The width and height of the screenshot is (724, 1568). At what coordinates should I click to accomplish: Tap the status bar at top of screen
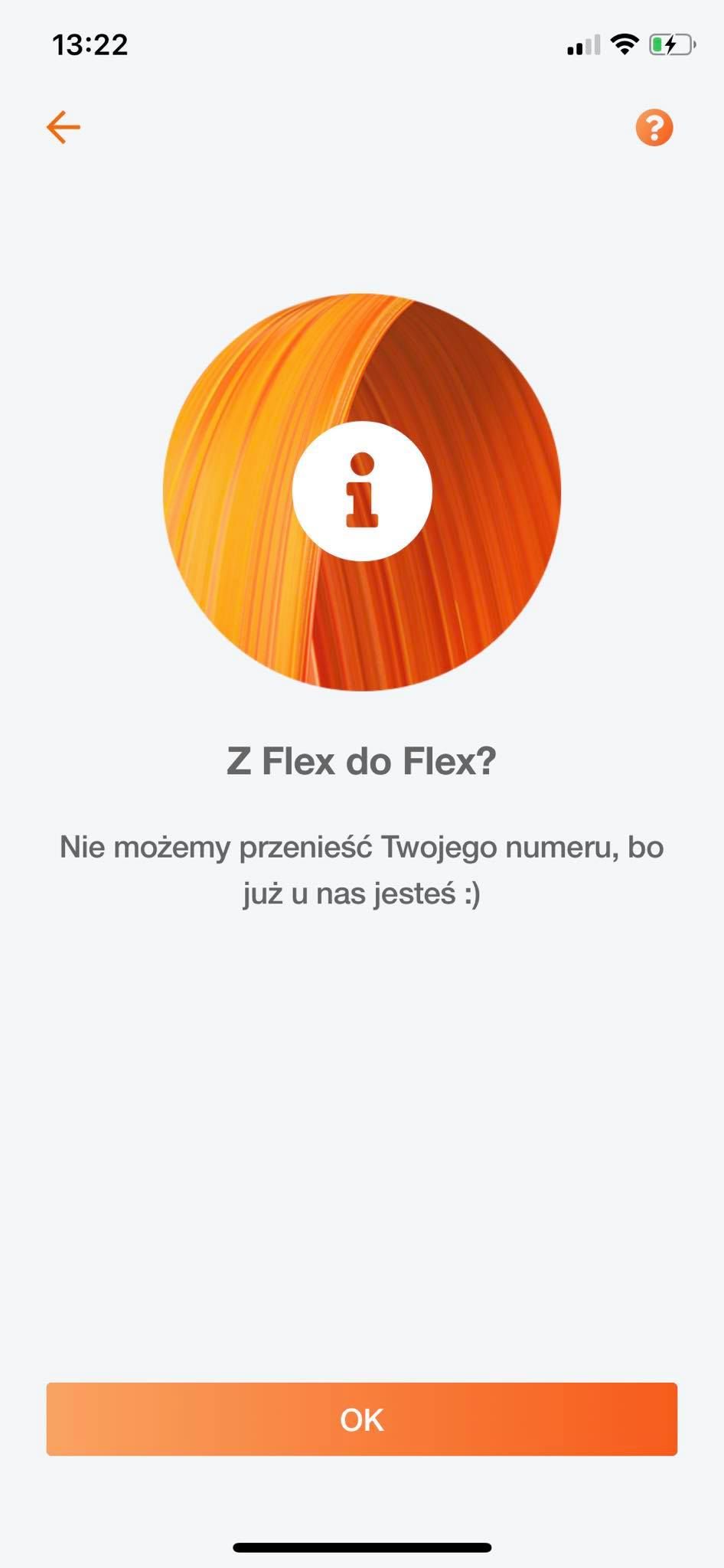tap(362, 44)
